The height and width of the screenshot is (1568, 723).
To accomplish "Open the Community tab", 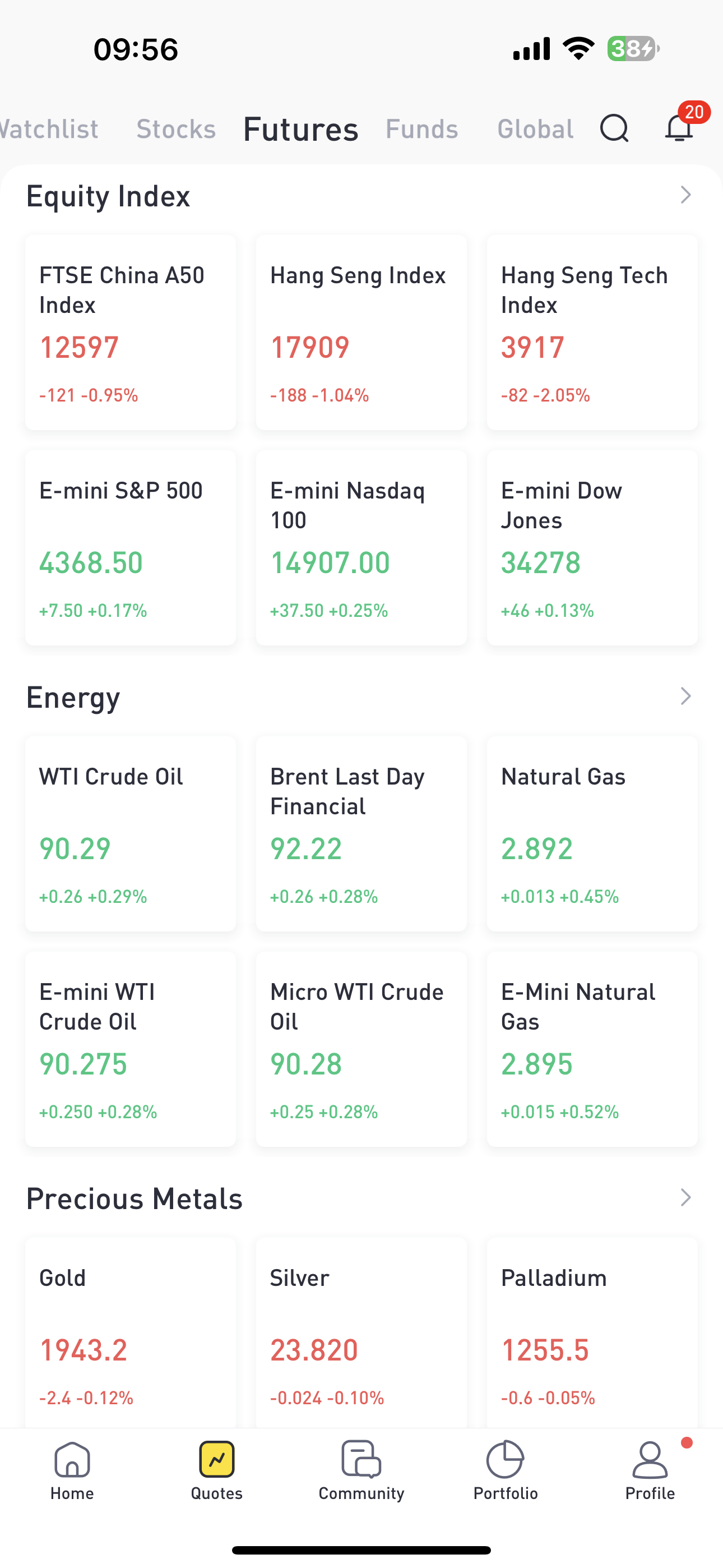I will pyautogui.click(x=361, y=1470).
